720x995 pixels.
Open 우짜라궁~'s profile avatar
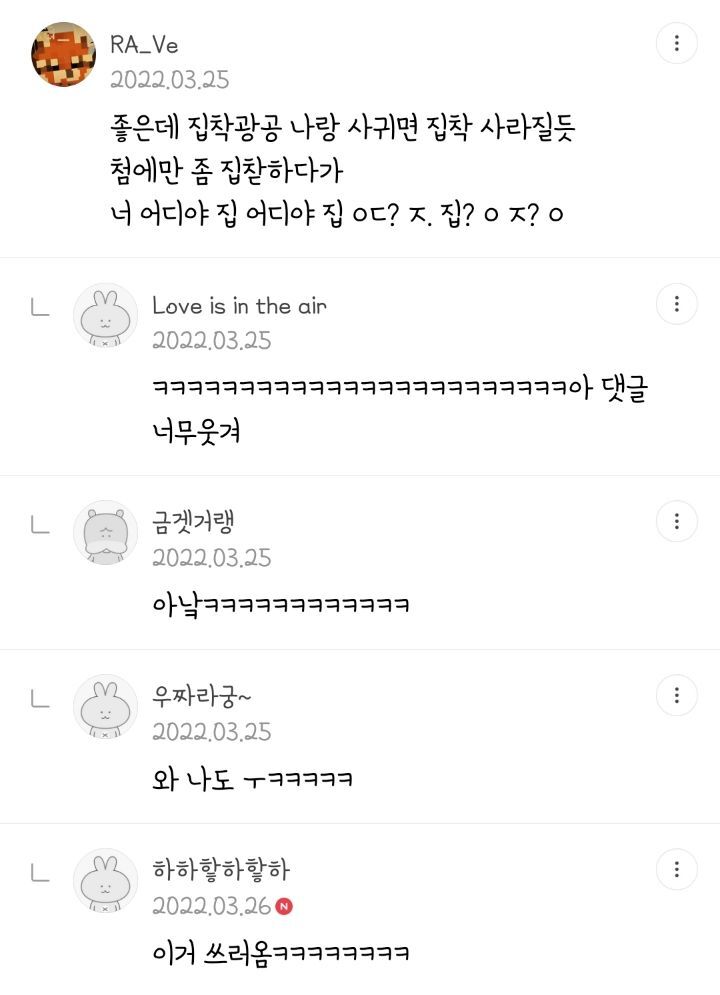coord(105,706)
